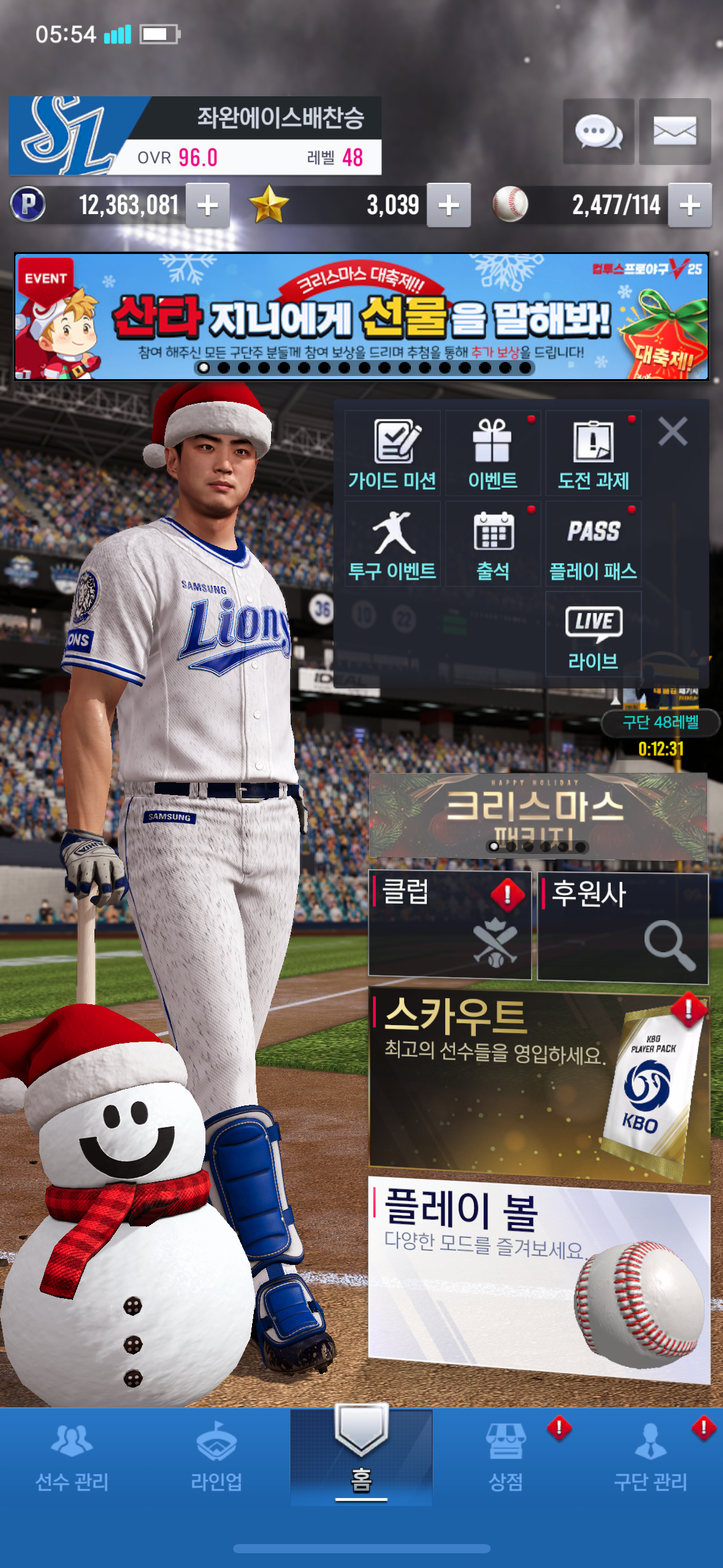Close the quick menu panel
The width and height of the screenshot is (723, 1568).
click(x=673, y=431)
